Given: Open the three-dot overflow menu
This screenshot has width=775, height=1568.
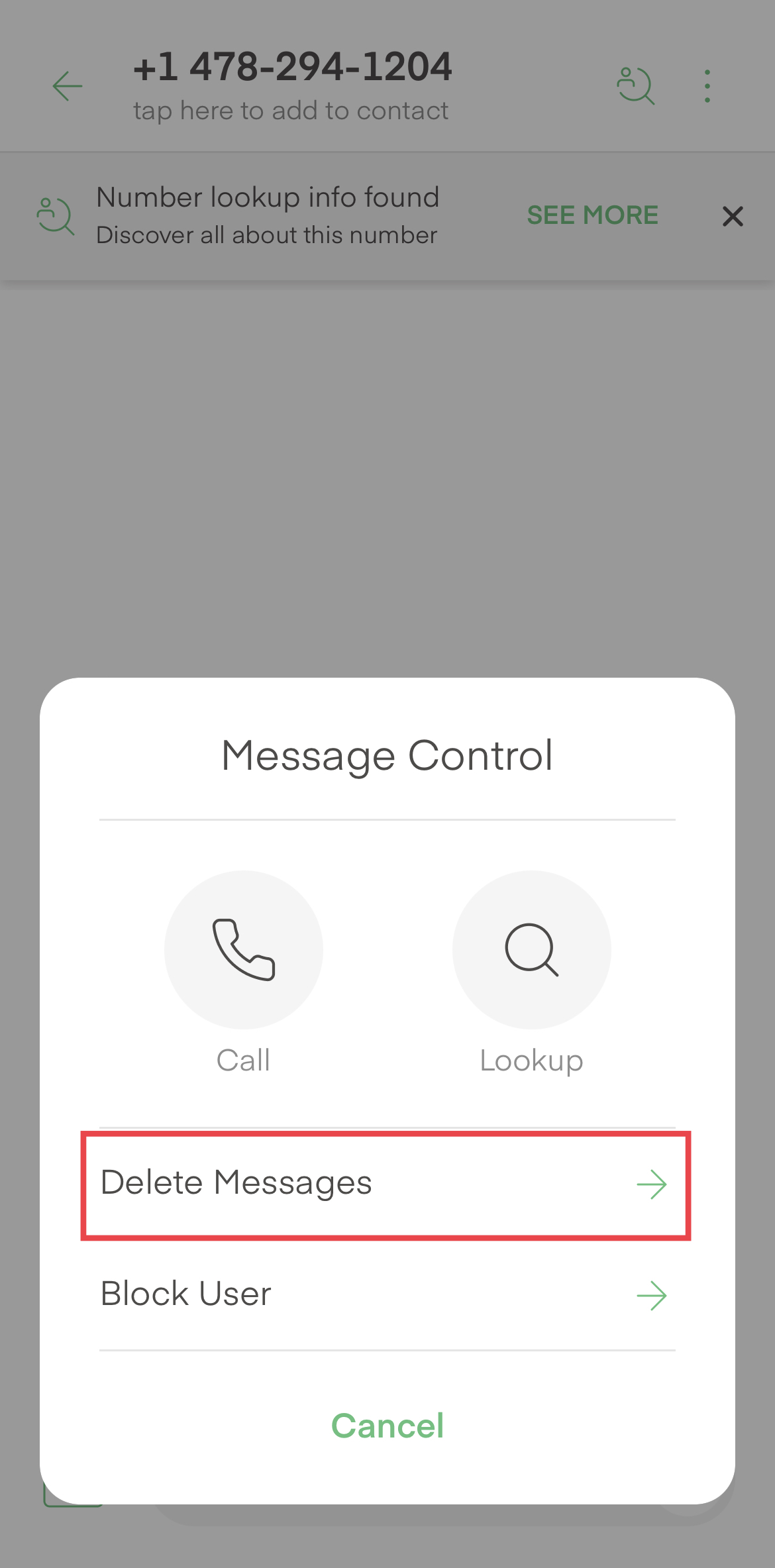Looking at the screenshot, I should (x=707, y=86).
